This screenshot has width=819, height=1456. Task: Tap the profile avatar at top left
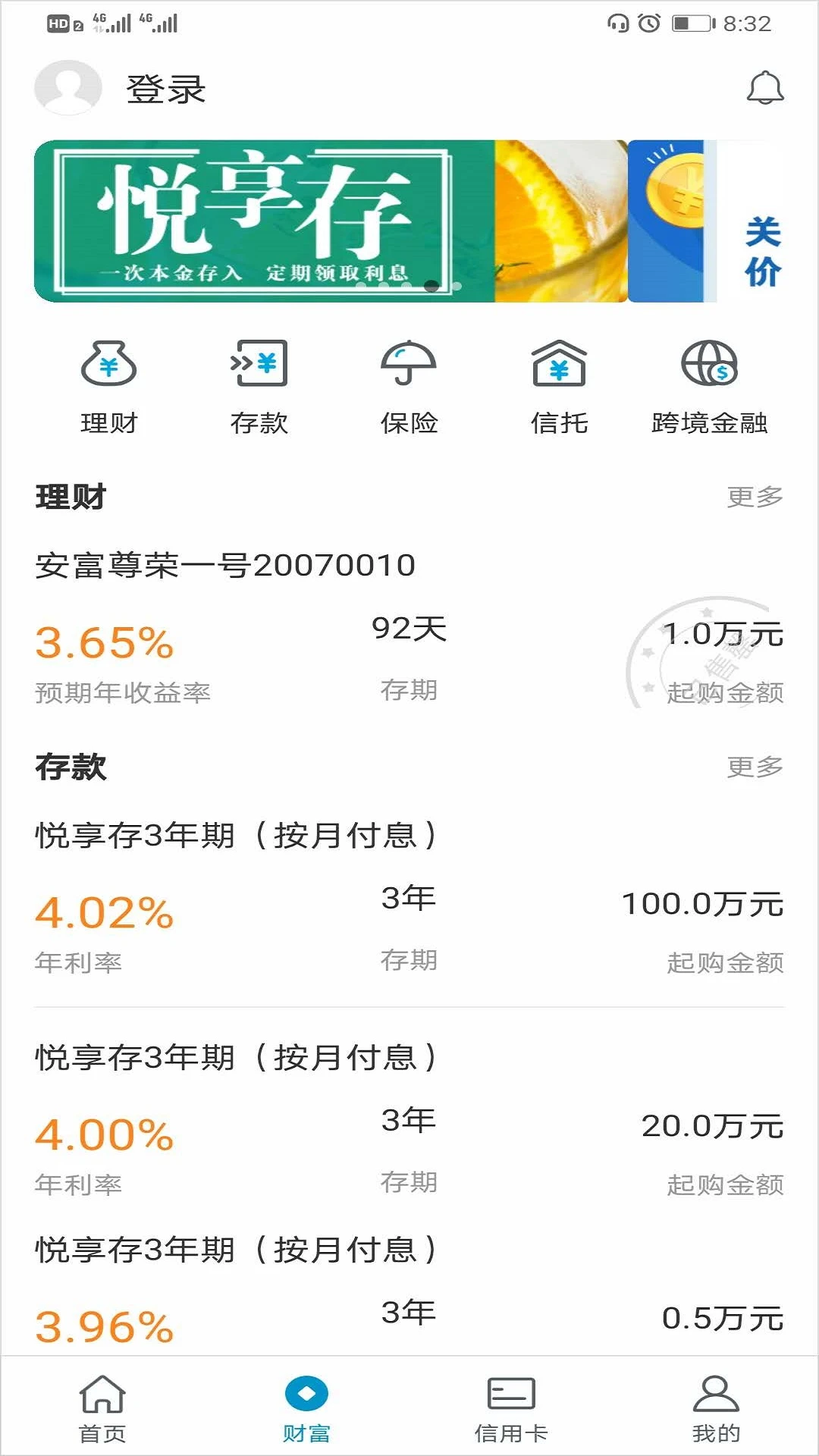pos(68,89)
